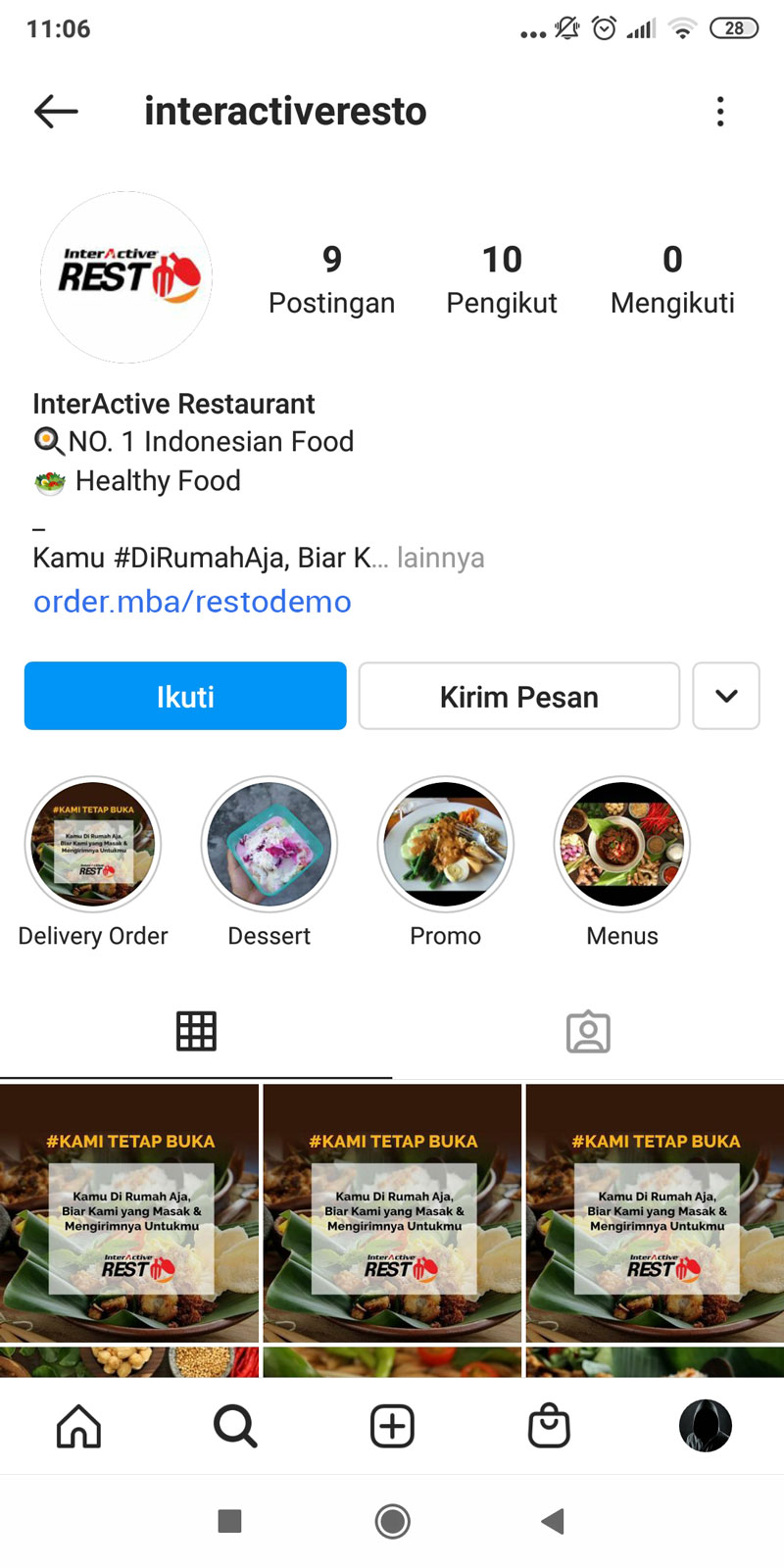Open Kirim Pesan to message the account
Image resolution: width=784 pixels, height=1568 pixels.
(x=518, y=696)
